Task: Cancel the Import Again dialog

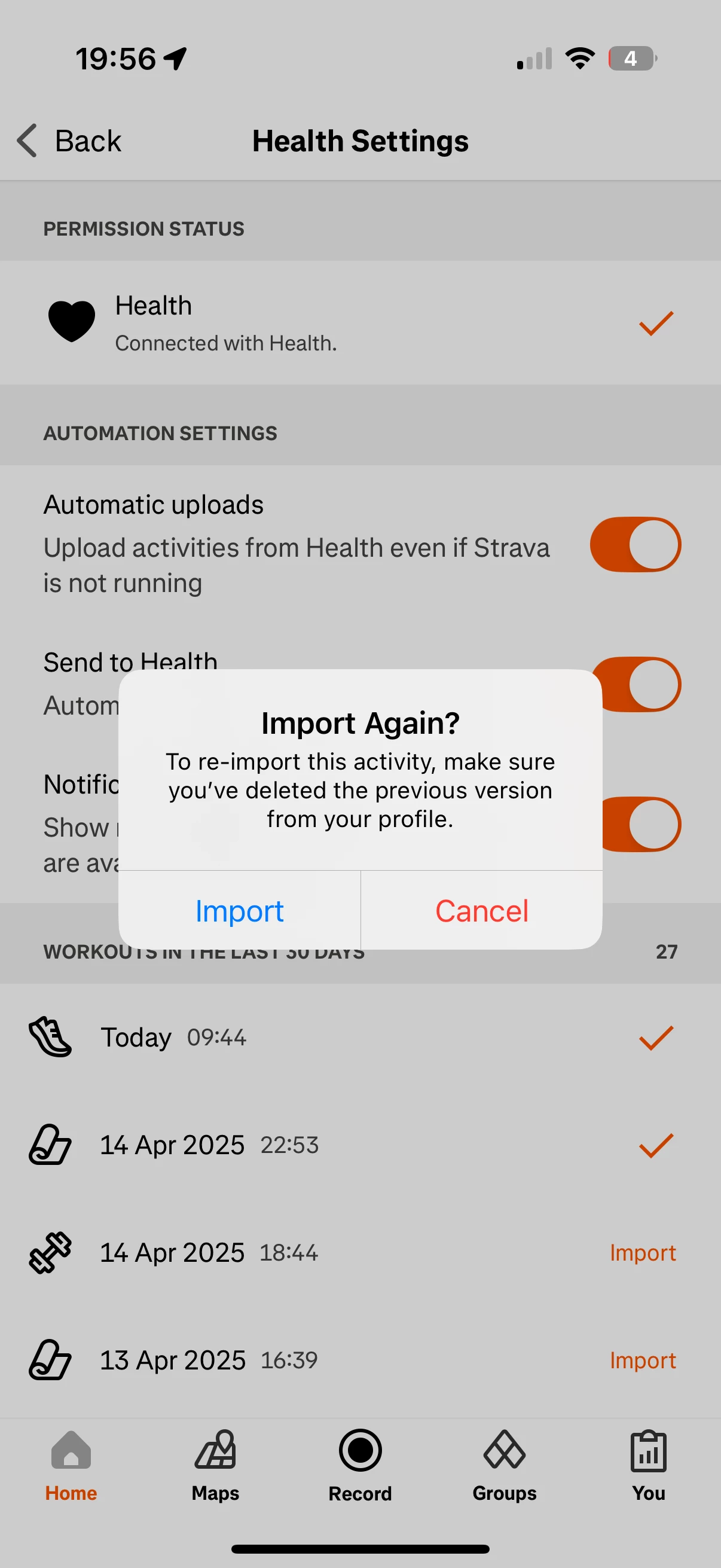Action: (x=482, y=911)
